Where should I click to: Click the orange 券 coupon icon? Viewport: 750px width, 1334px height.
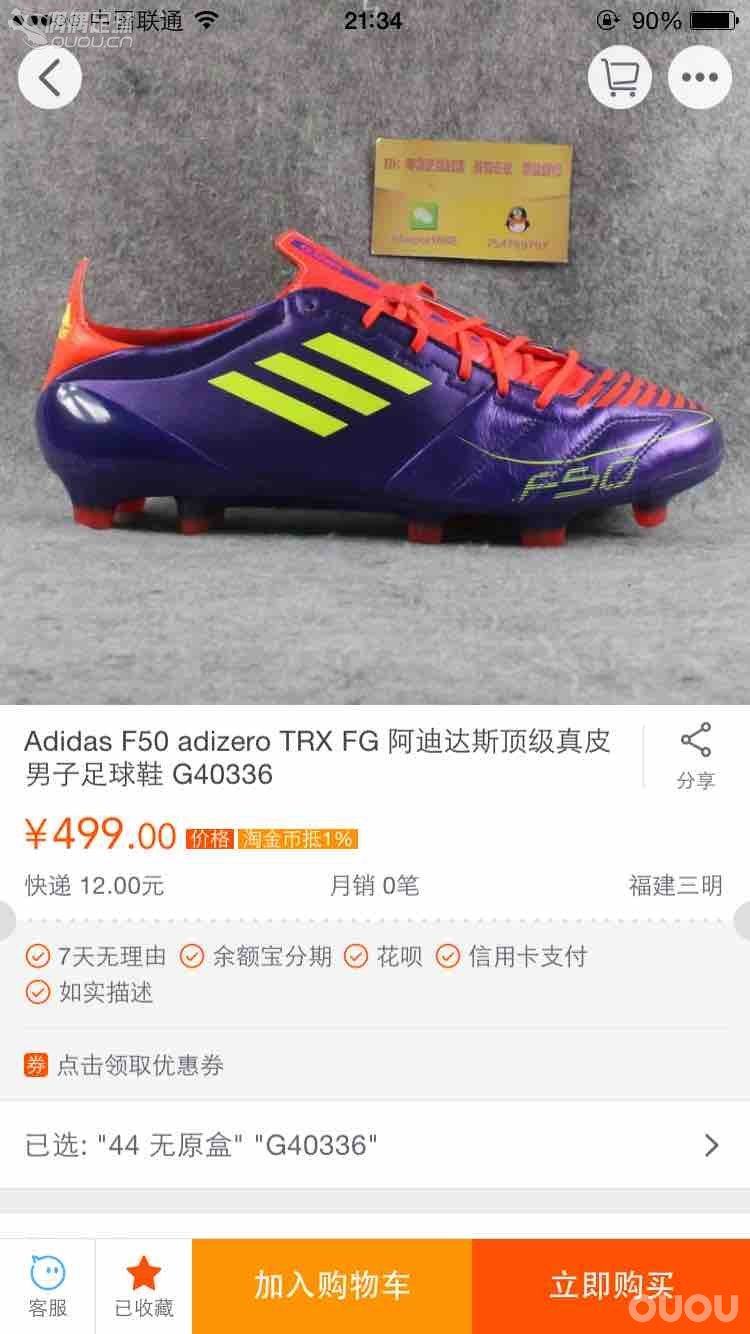[x=36, y=1066]
